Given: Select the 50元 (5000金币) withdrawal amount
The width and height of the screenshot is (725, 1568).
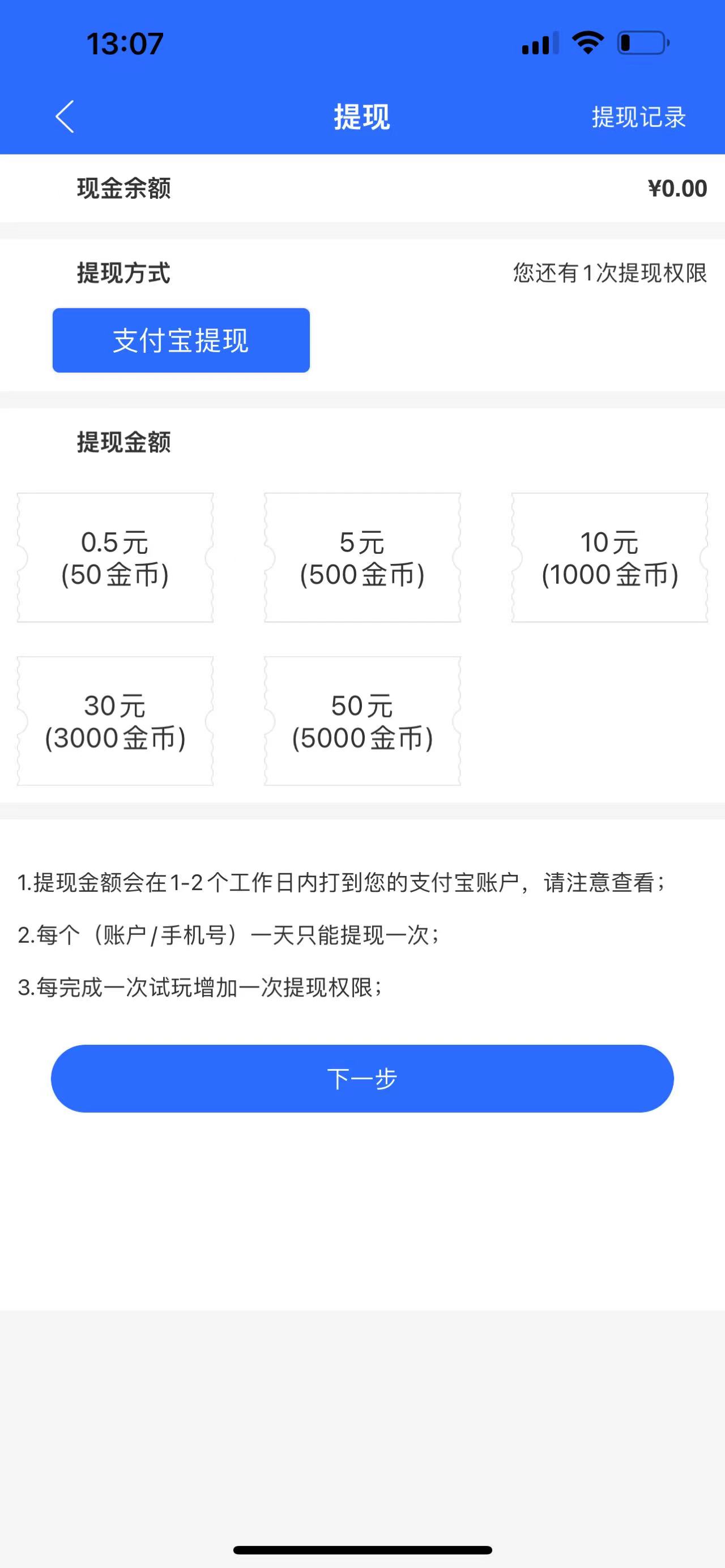Looking at the screenshot, I should click(362, 721).
